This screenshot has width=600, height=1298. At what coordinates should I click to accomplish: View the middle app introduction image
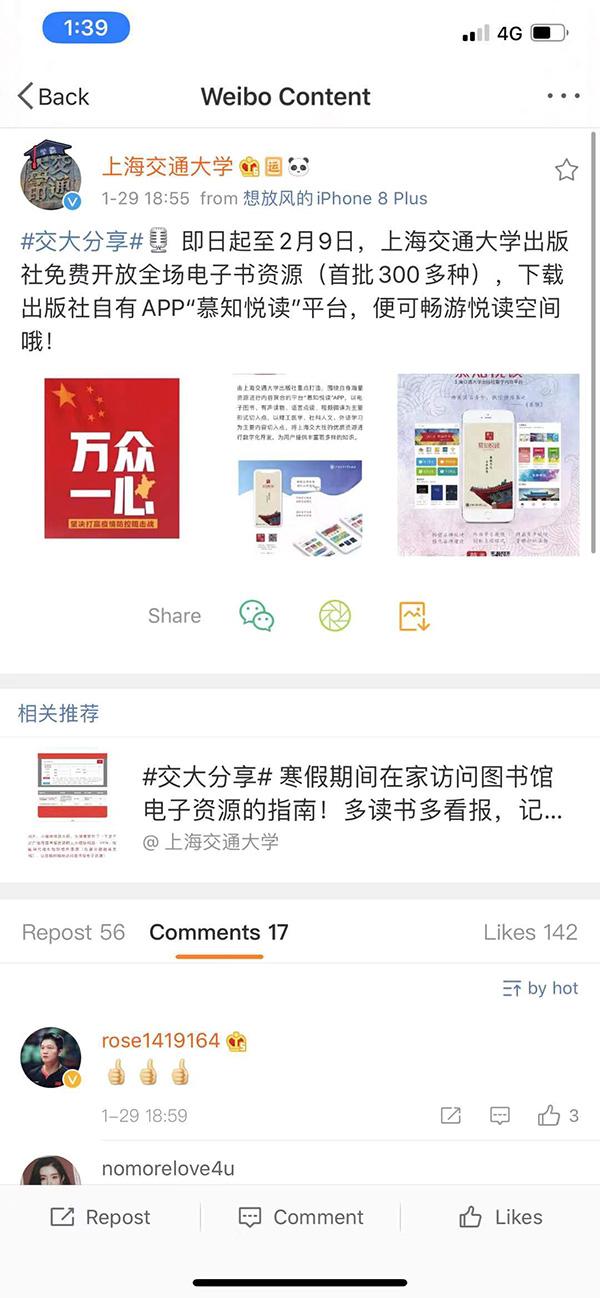(300, 465)
